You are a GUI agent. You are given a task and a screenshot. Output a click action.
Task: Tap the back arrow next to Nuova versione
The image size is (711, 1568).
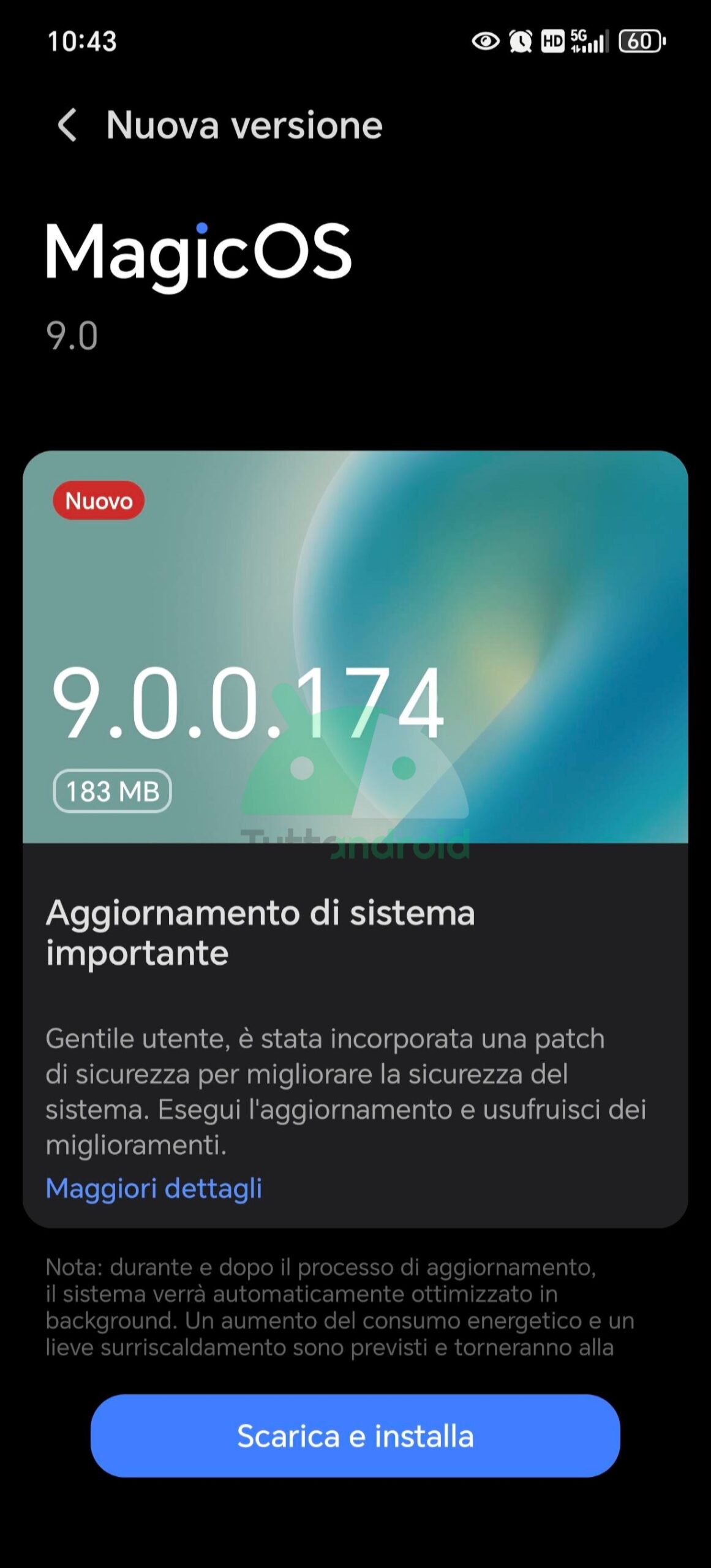[x=70, y=125]
